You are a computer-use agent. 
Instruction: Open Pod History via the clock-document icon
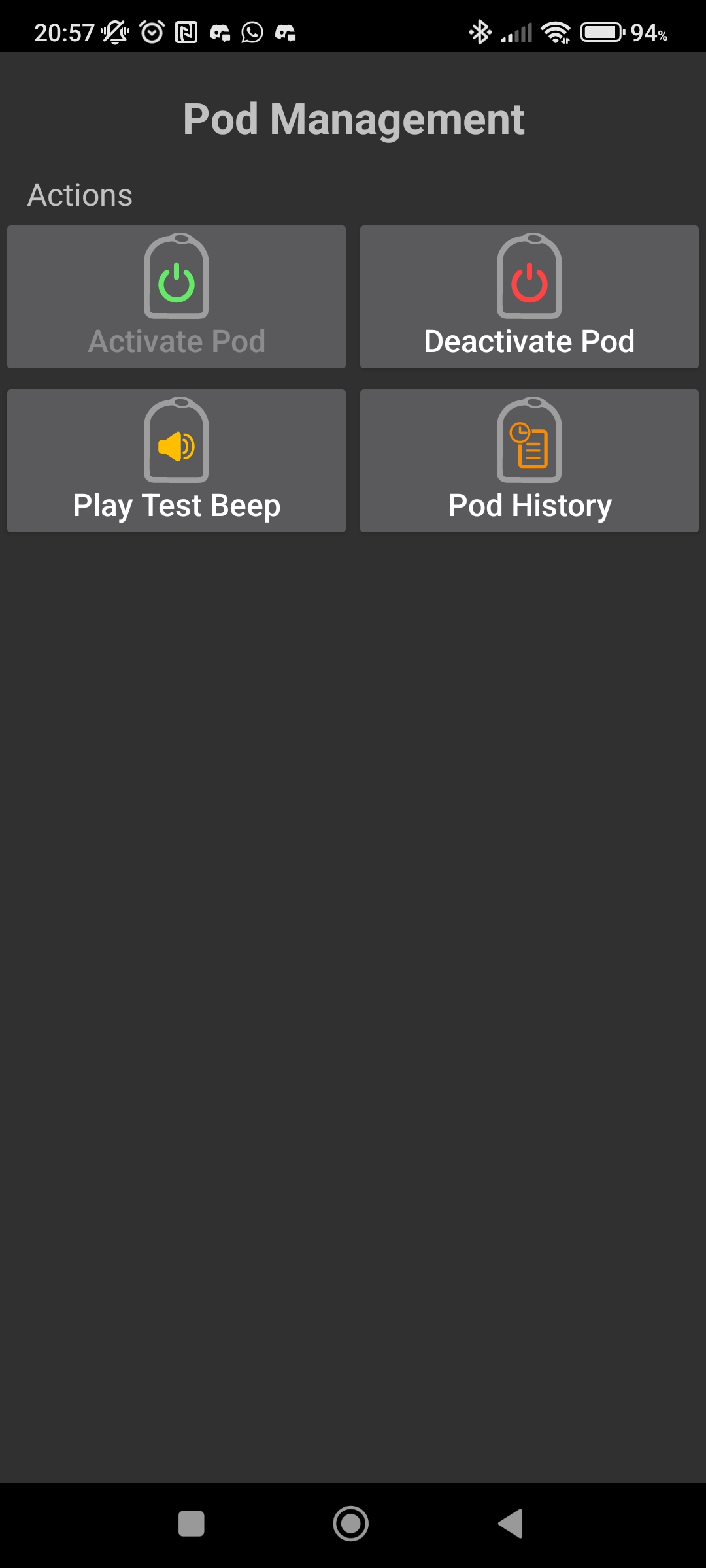pyautogui.click(x=529, y=443)
